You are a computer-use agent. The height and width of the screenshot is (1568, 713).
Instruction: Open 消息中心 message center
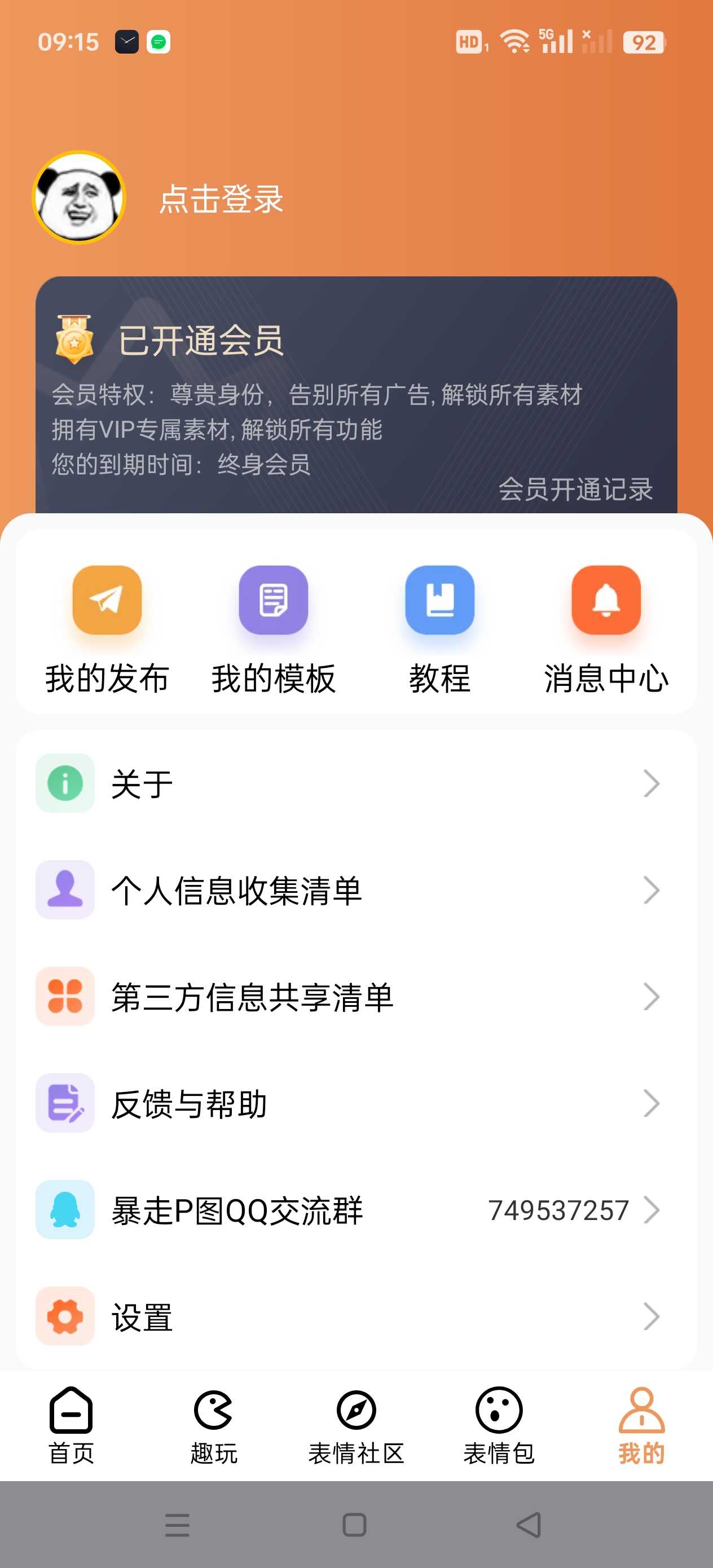coord(606,628)
